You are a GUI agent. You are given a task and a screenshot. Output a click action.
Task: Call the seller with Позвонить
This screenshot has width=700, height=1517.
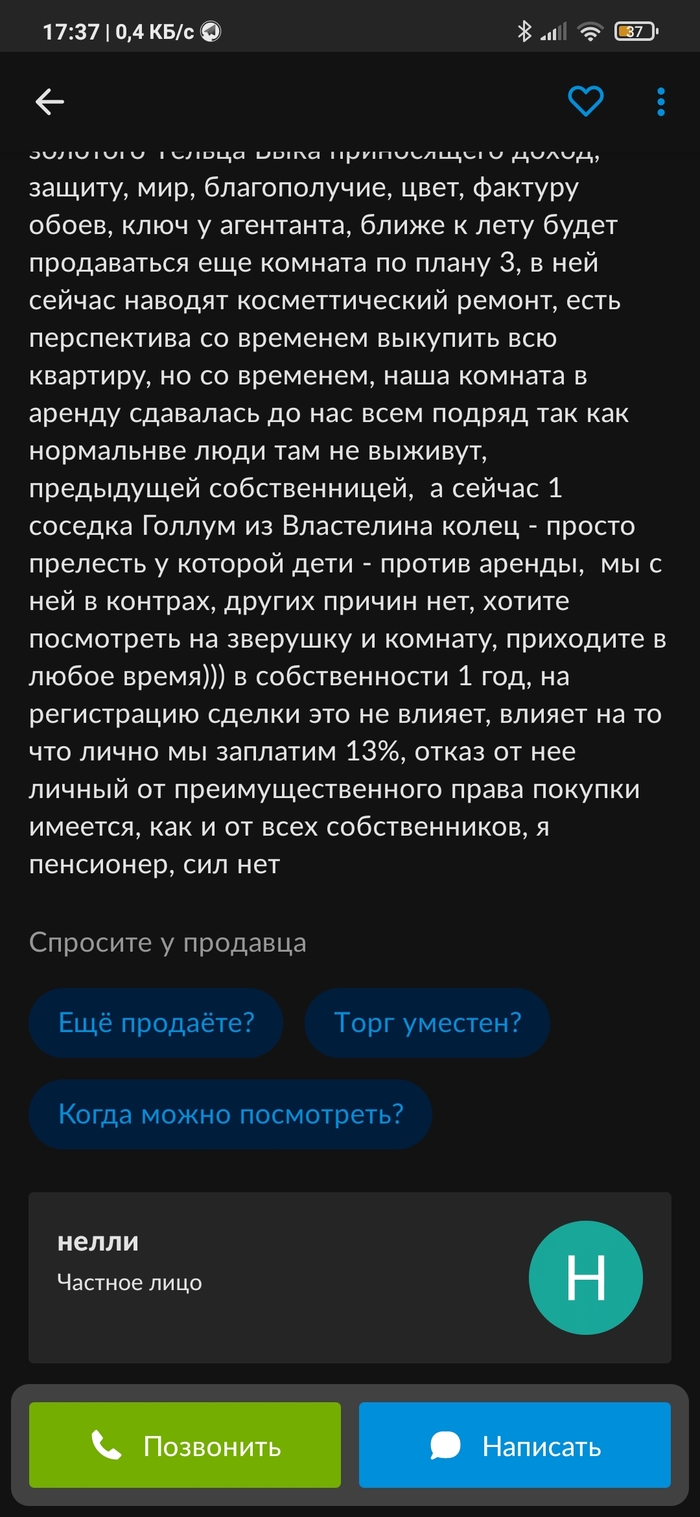[185, 1445]
